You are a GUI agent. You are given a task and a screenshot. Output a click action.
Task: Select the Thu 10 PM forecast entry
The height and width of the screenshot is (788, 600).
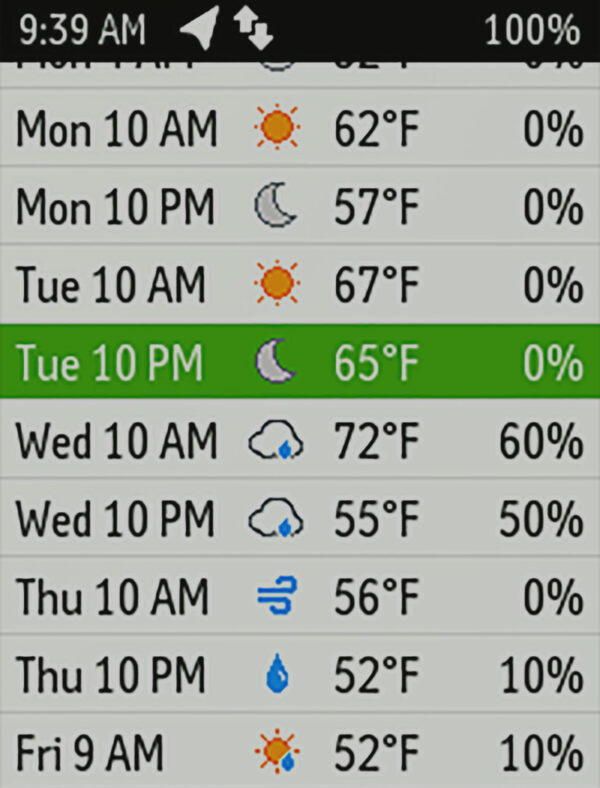click(x=300, y=676)
